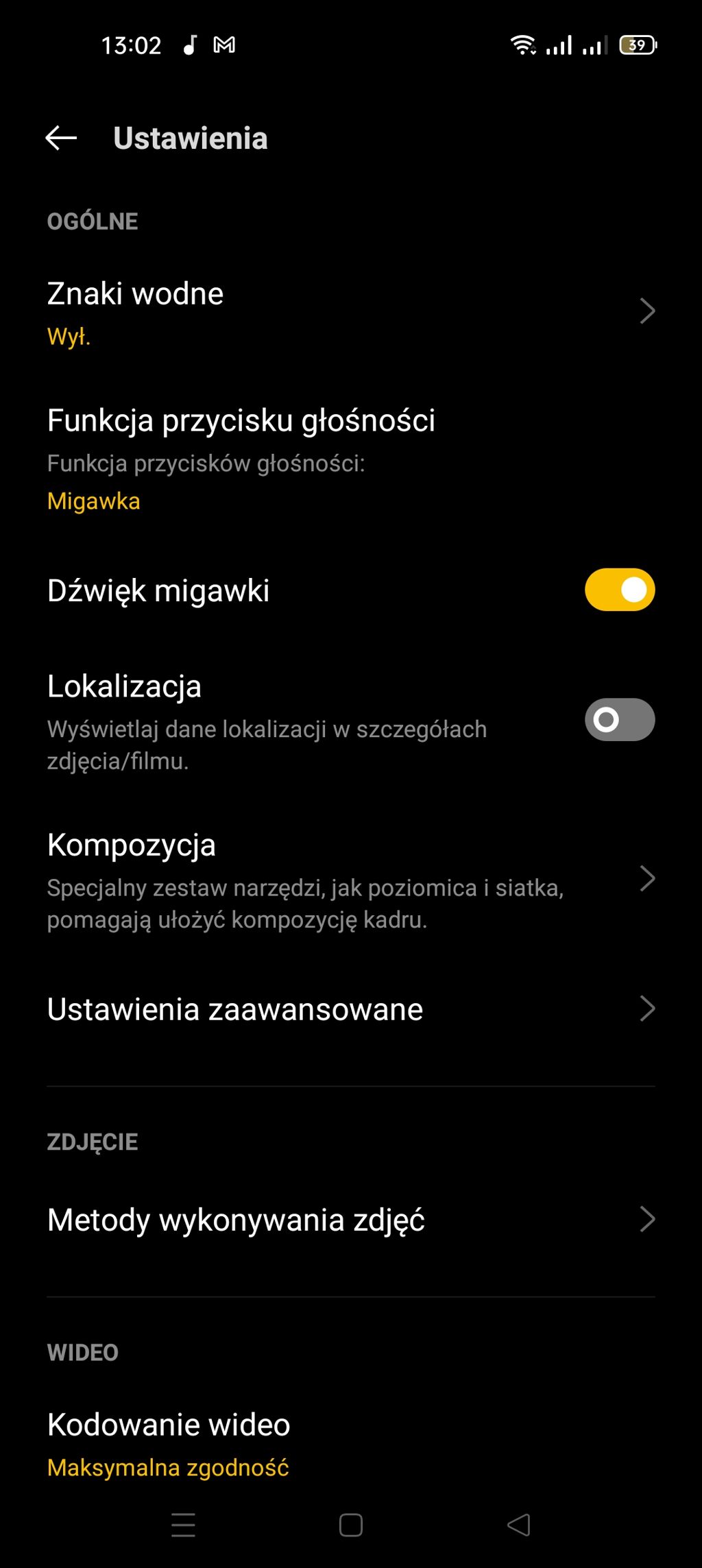This screenshot has height=1568, width=702.
Task: Open Kodowanie wideo setting
Action: 350,1444
